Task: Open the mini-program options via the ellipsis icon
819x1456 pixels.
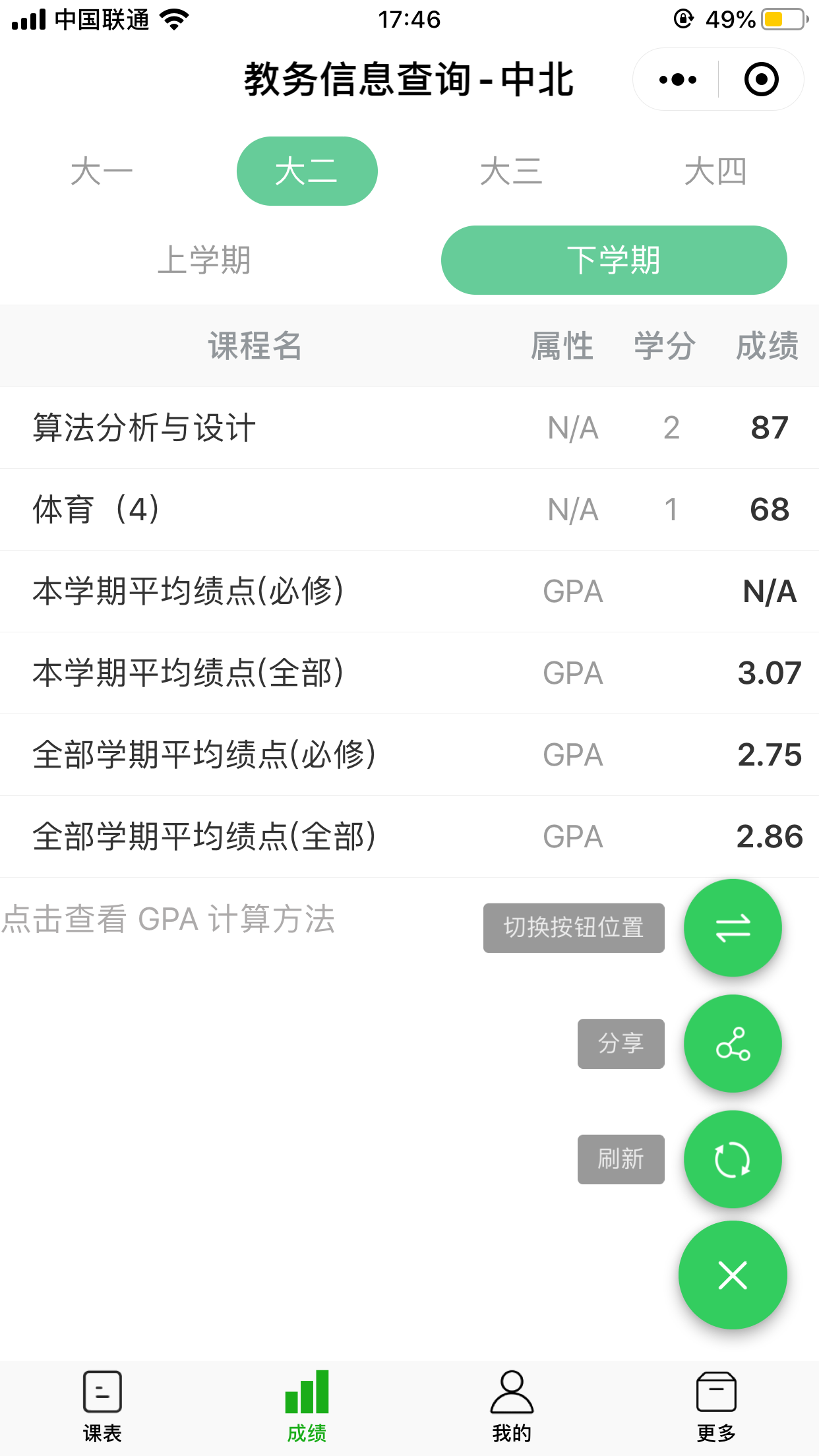Action: click(676, 78)
